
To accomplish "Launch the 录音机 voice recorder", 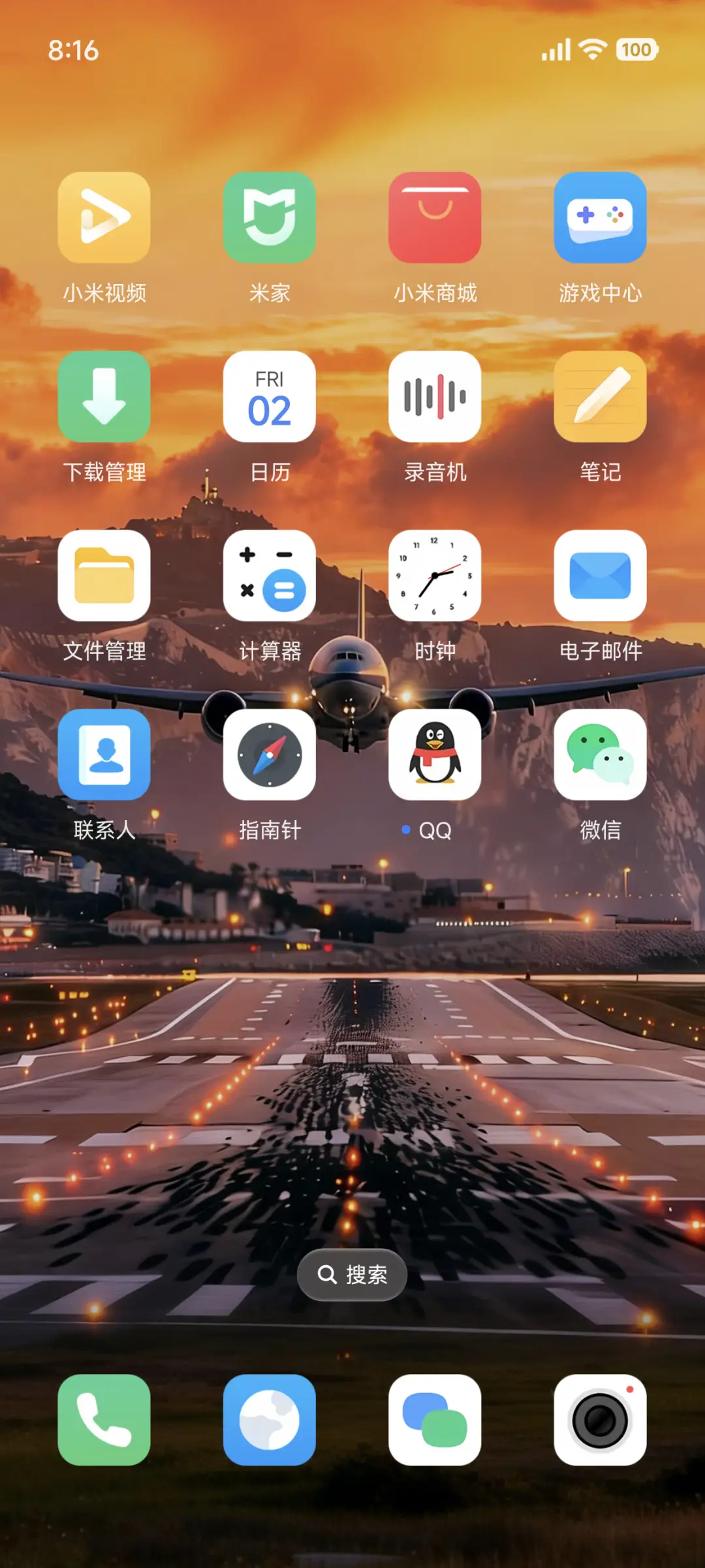I will click(435, 397).
